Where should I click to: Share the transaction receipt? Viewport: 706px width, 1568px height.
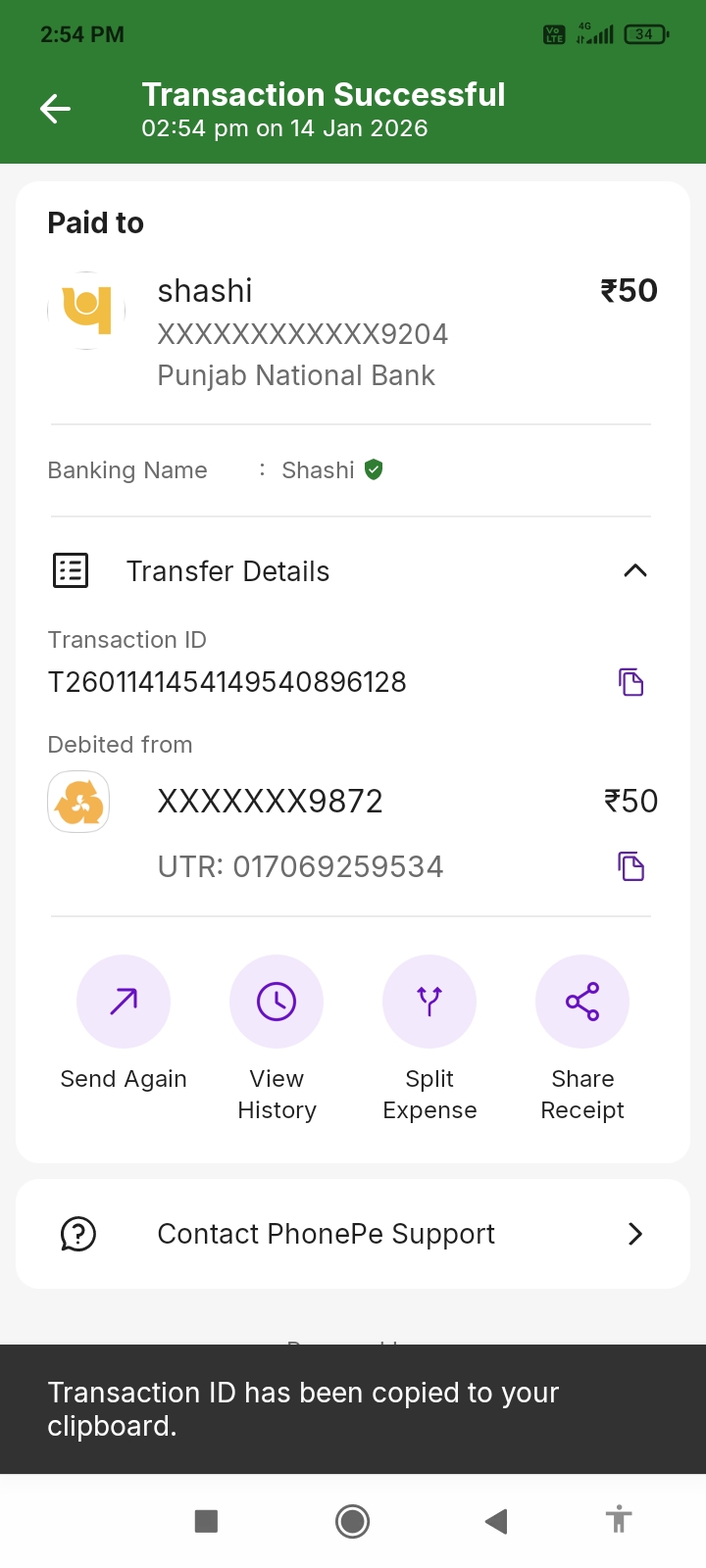[582, 1002]
